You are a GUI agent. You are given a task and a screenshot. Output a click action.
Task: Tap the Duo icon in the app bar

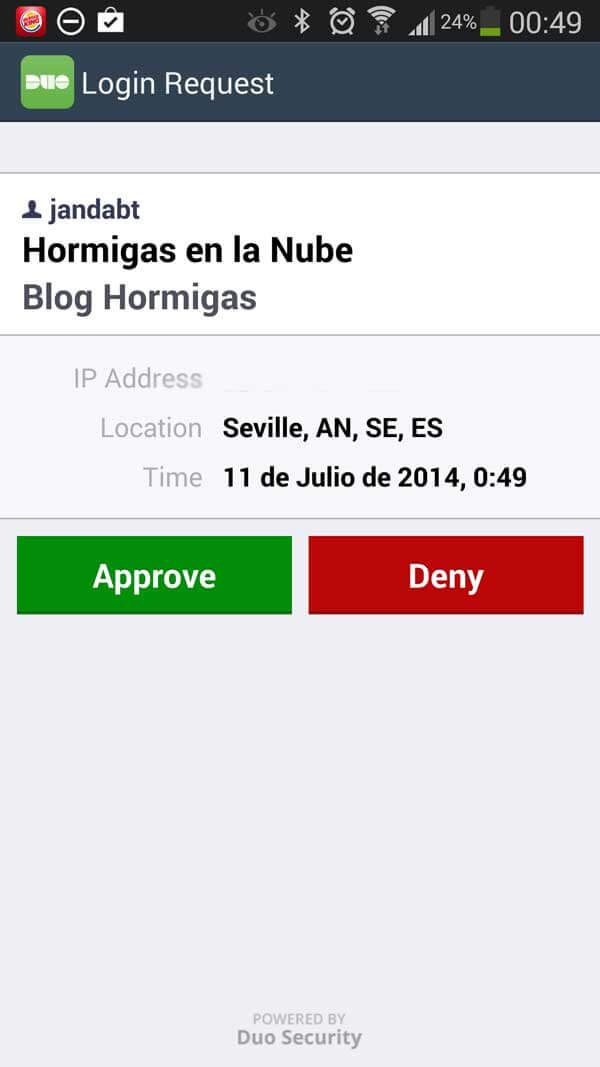(x=47, y=82)
